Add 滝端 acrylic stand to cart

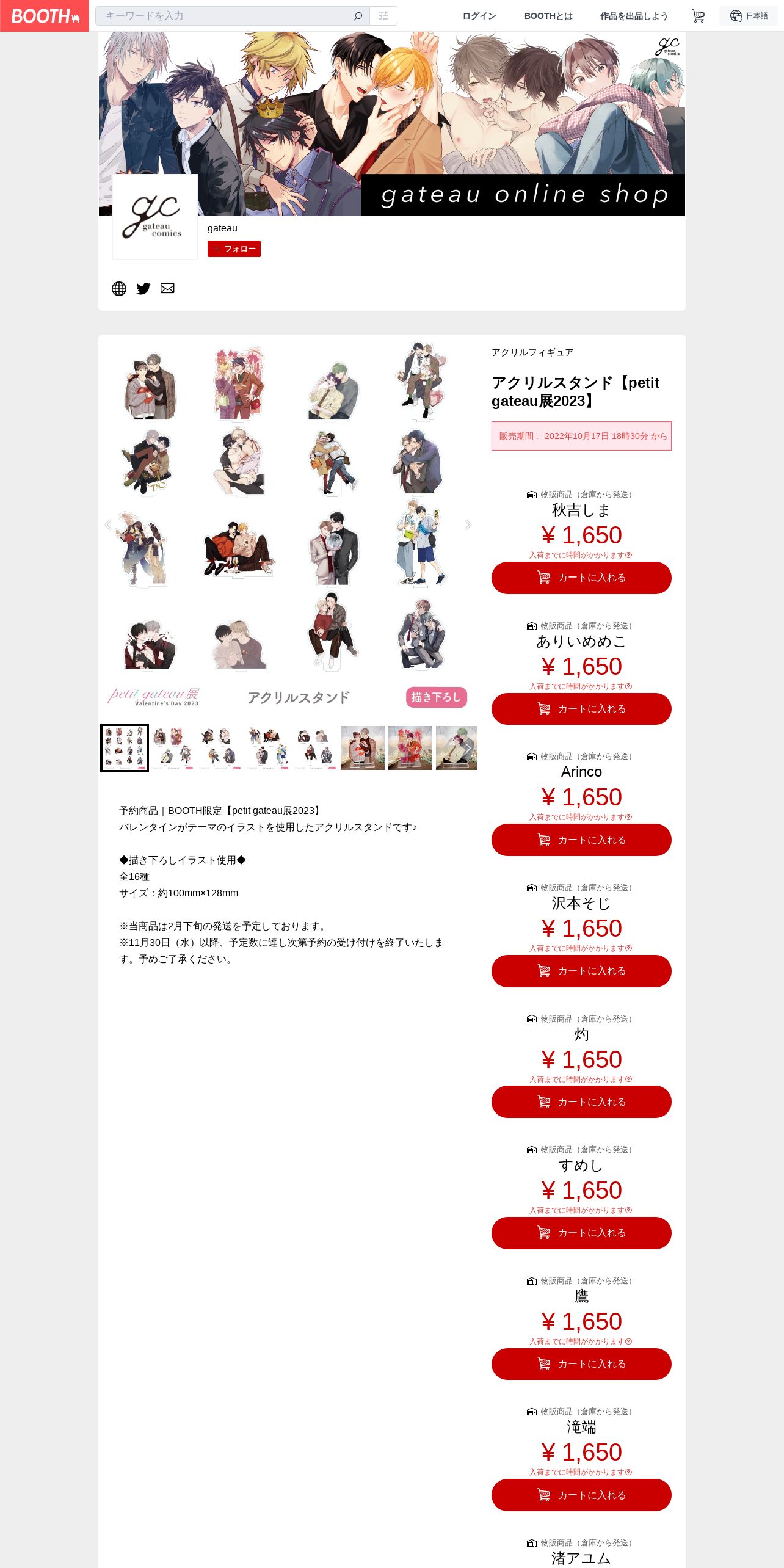pyautogui.click(x=581, y=1495)
